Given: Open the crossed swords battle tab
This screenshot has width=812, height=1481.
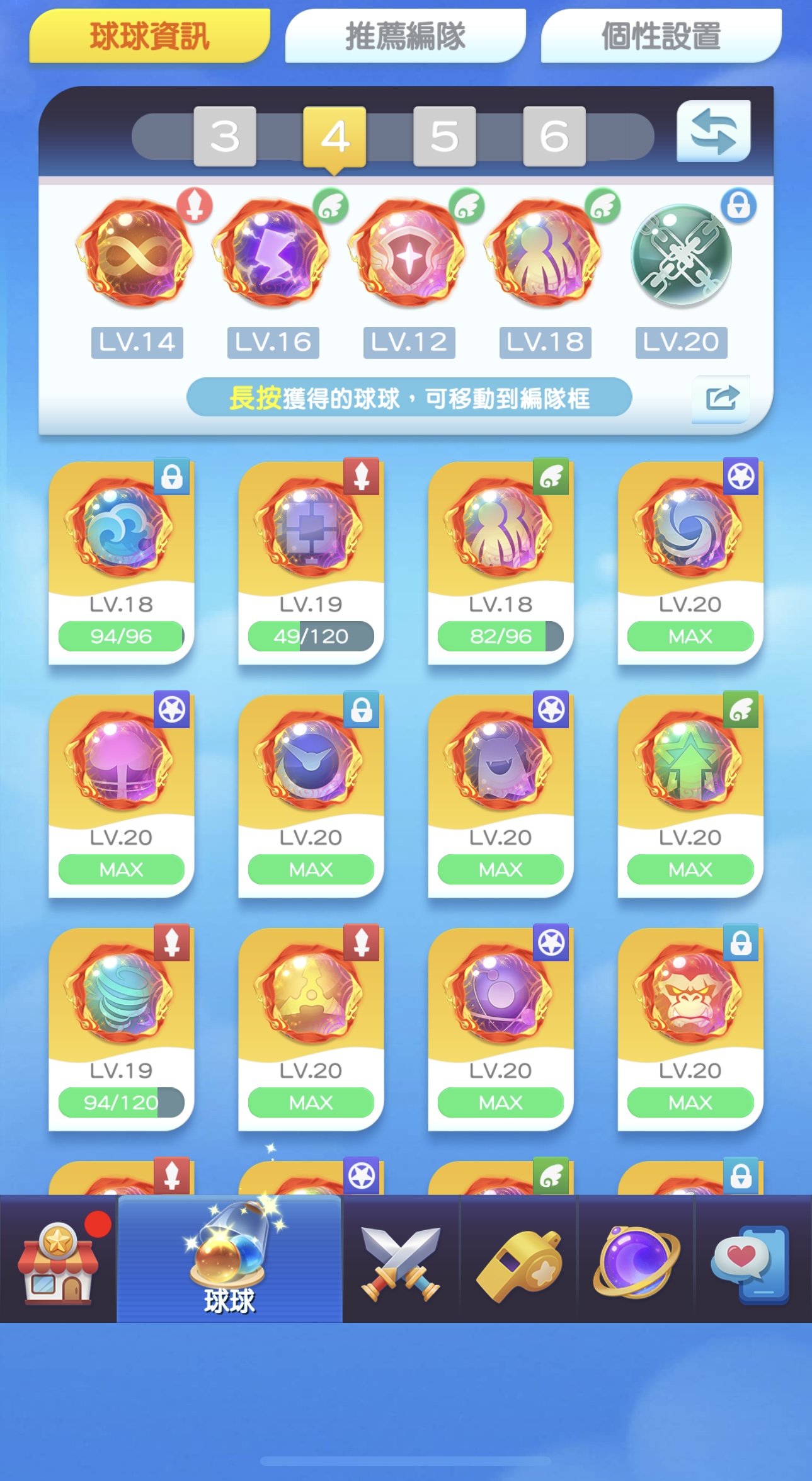Looking at the screenshot, I should pos(401,1259).
